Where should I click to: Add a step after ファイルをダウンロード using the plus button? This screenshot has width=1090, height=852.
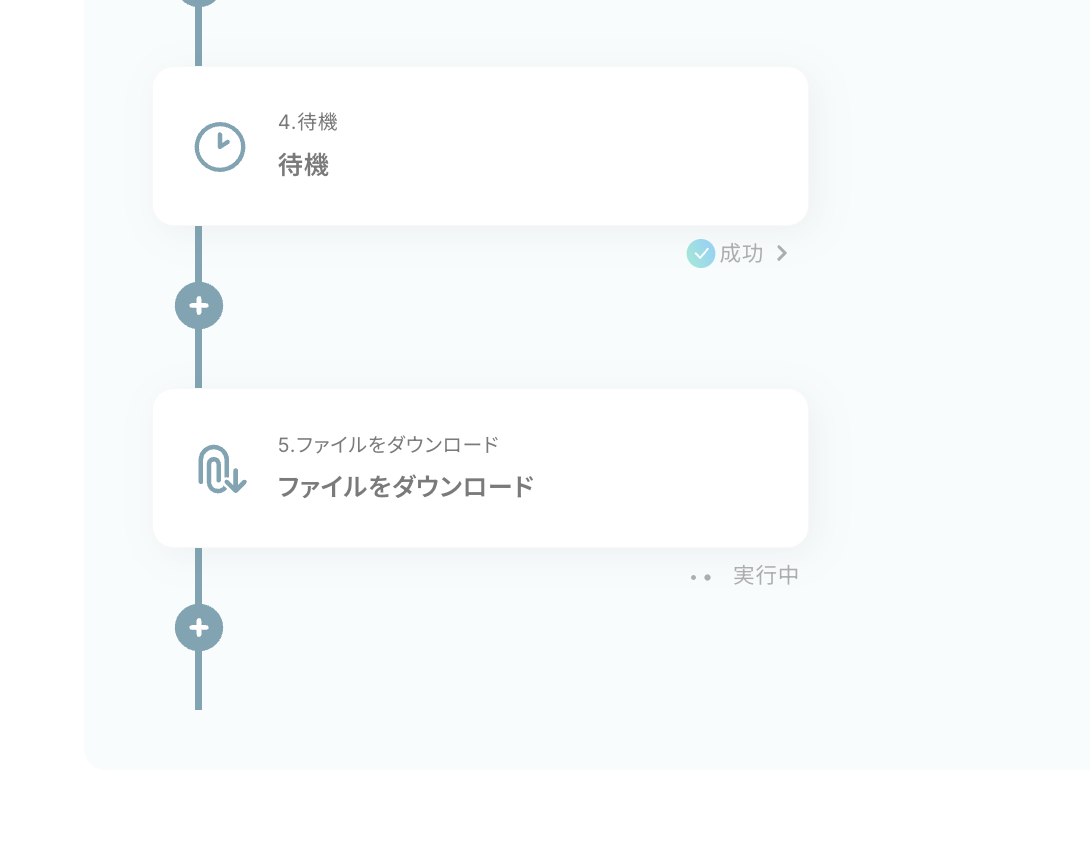[199, 628]
